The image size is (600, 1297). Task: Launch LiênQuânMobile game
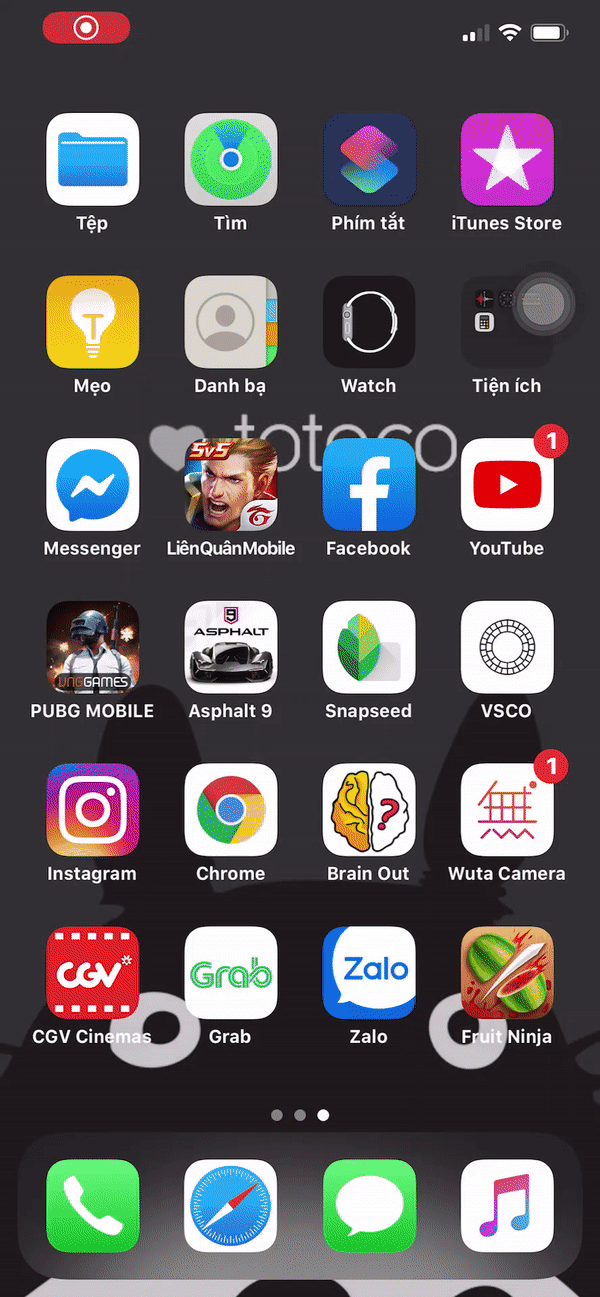coord(230,485)
